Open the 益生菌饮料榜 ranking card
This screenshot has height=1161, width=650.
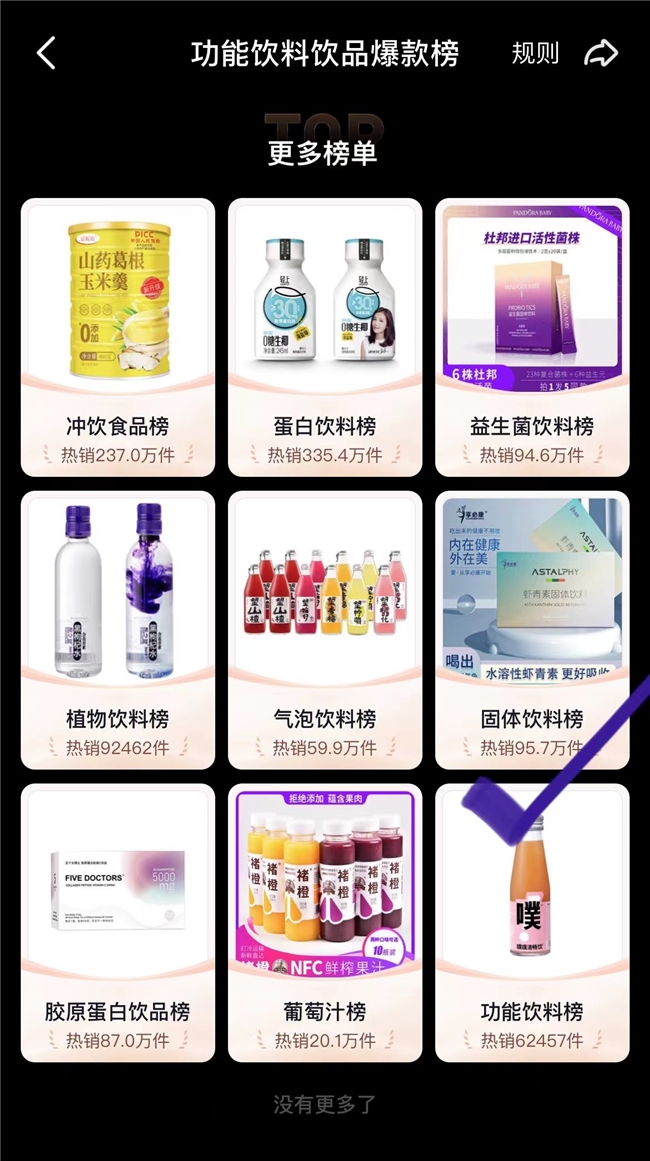tap(532, 337)
